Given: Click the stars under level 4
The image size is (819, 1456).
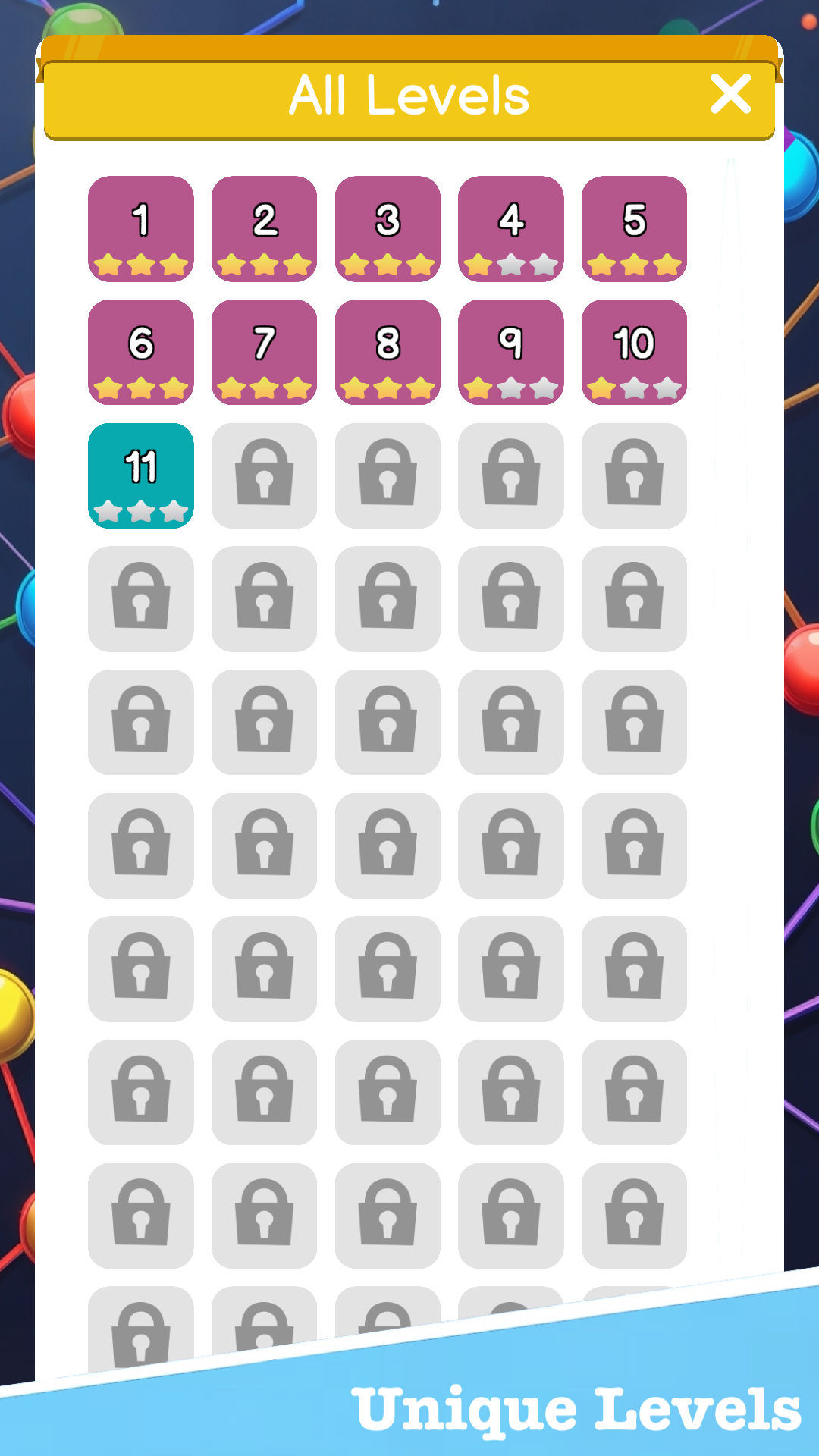Looking at the screenshot, I should point(510,264).
